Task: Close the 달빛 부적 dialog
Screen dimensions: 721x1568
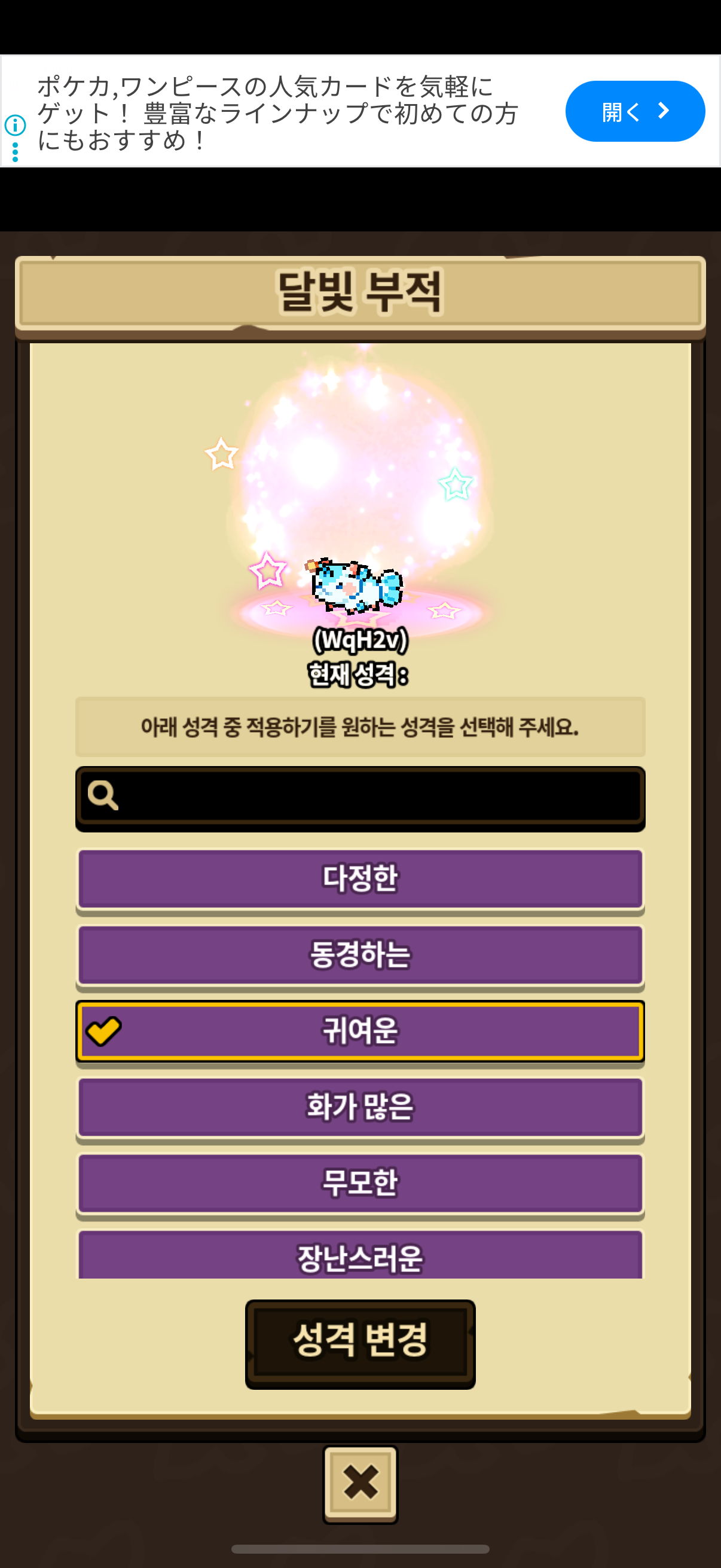Action: pos(360,1483)
